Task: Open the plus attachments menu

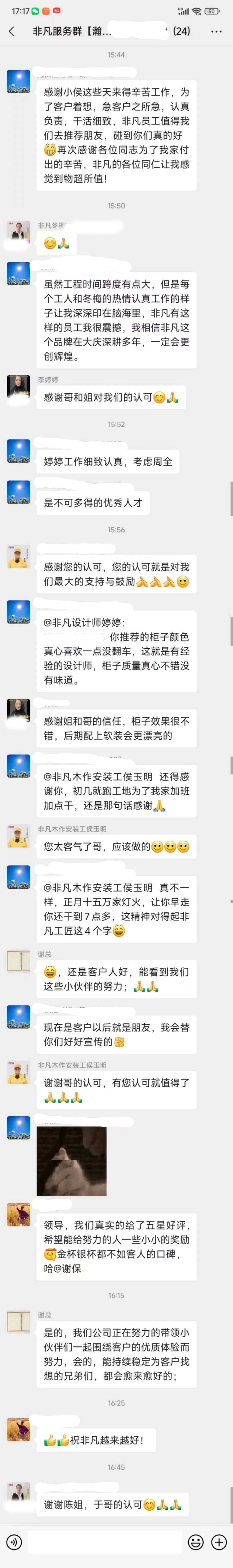Action: (218, 1541)
